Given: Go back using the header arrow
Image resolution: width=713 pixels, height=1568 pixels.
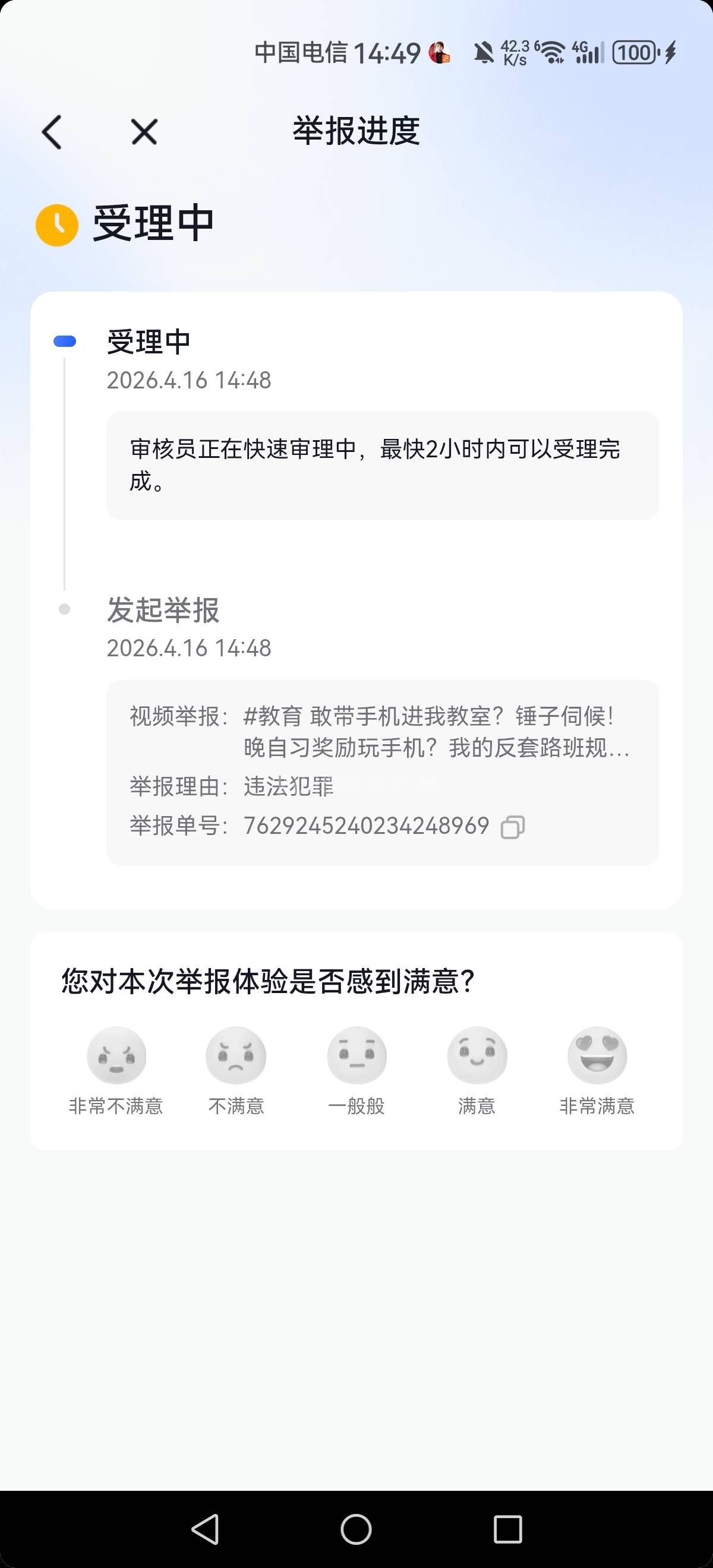Looking at the screenshot, I should (x=52, y=132).
